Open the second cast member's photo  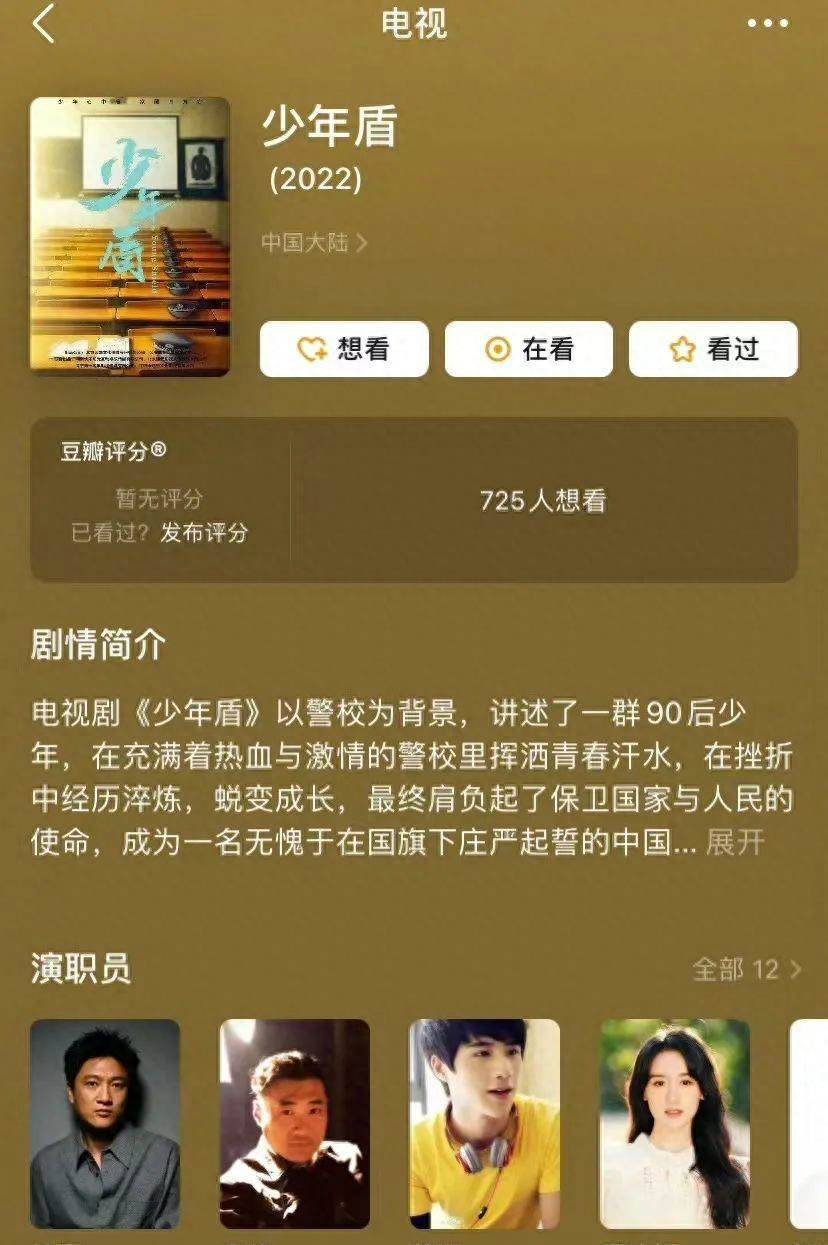coord(295,1123)
